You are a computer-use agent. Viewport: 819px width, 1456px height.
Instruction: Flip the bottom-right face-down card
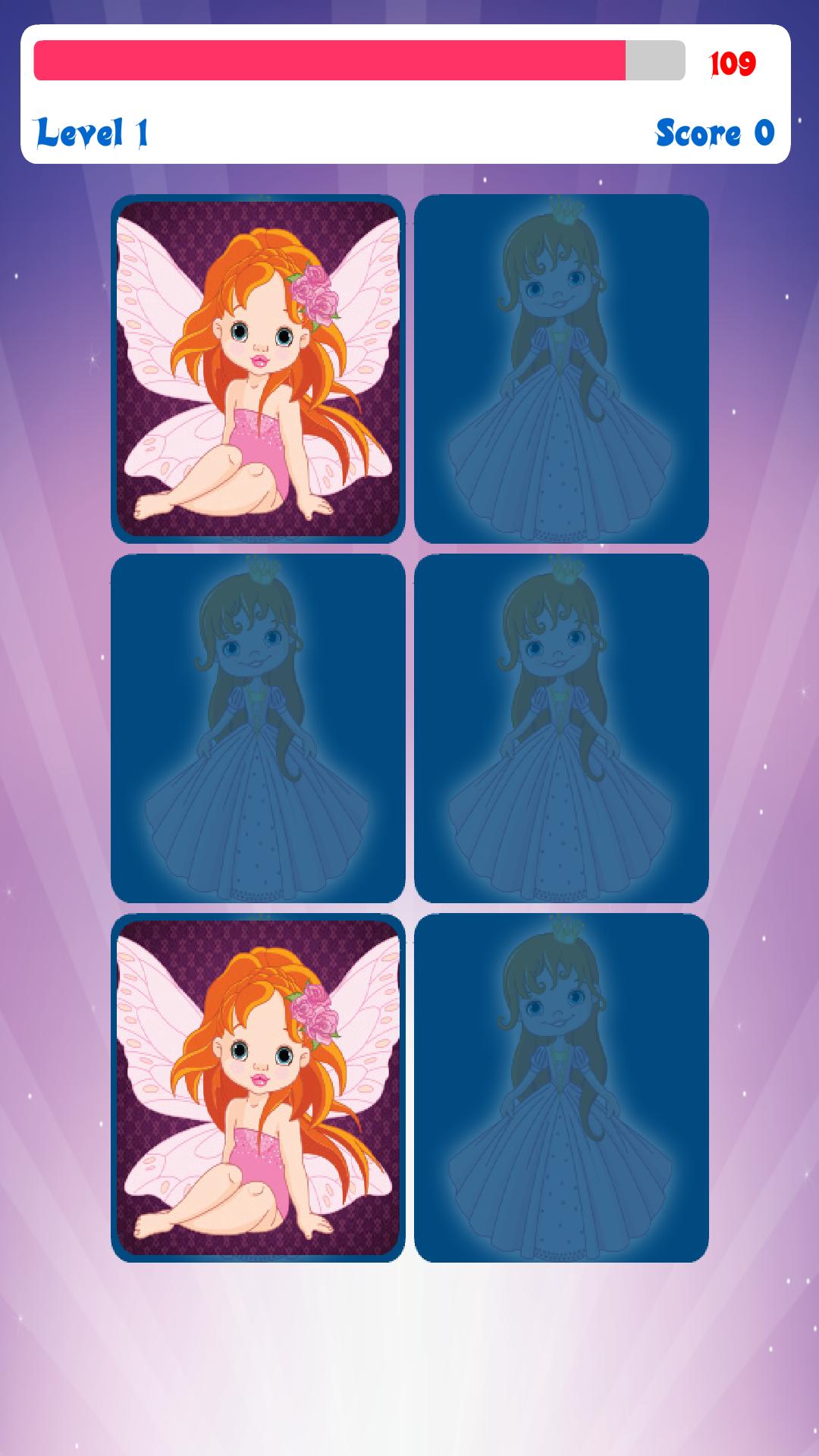tap(565, 1088)
